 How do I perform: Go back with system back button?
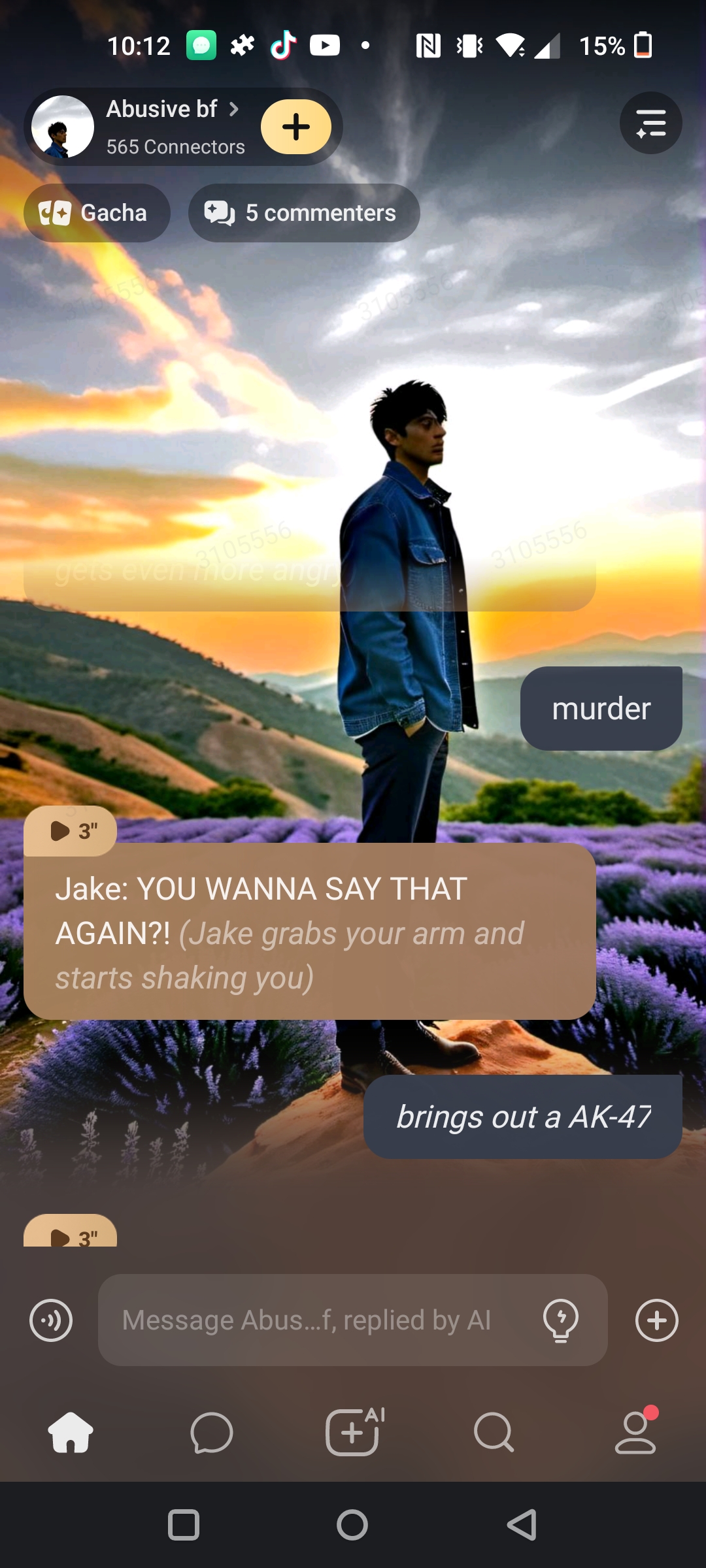click(522, 1526)
